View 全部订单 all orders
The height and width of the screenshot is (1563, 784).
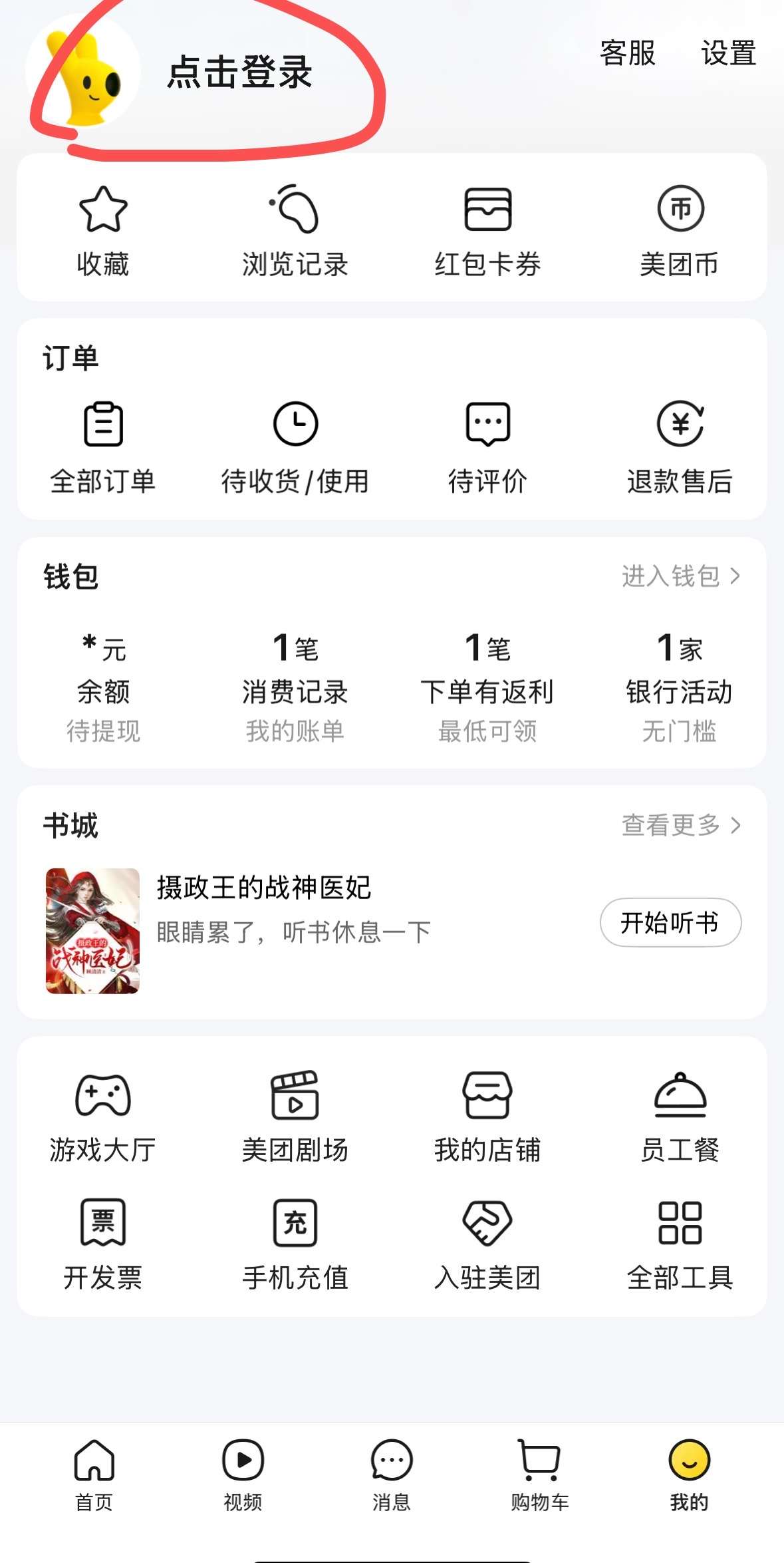point(103,446)
